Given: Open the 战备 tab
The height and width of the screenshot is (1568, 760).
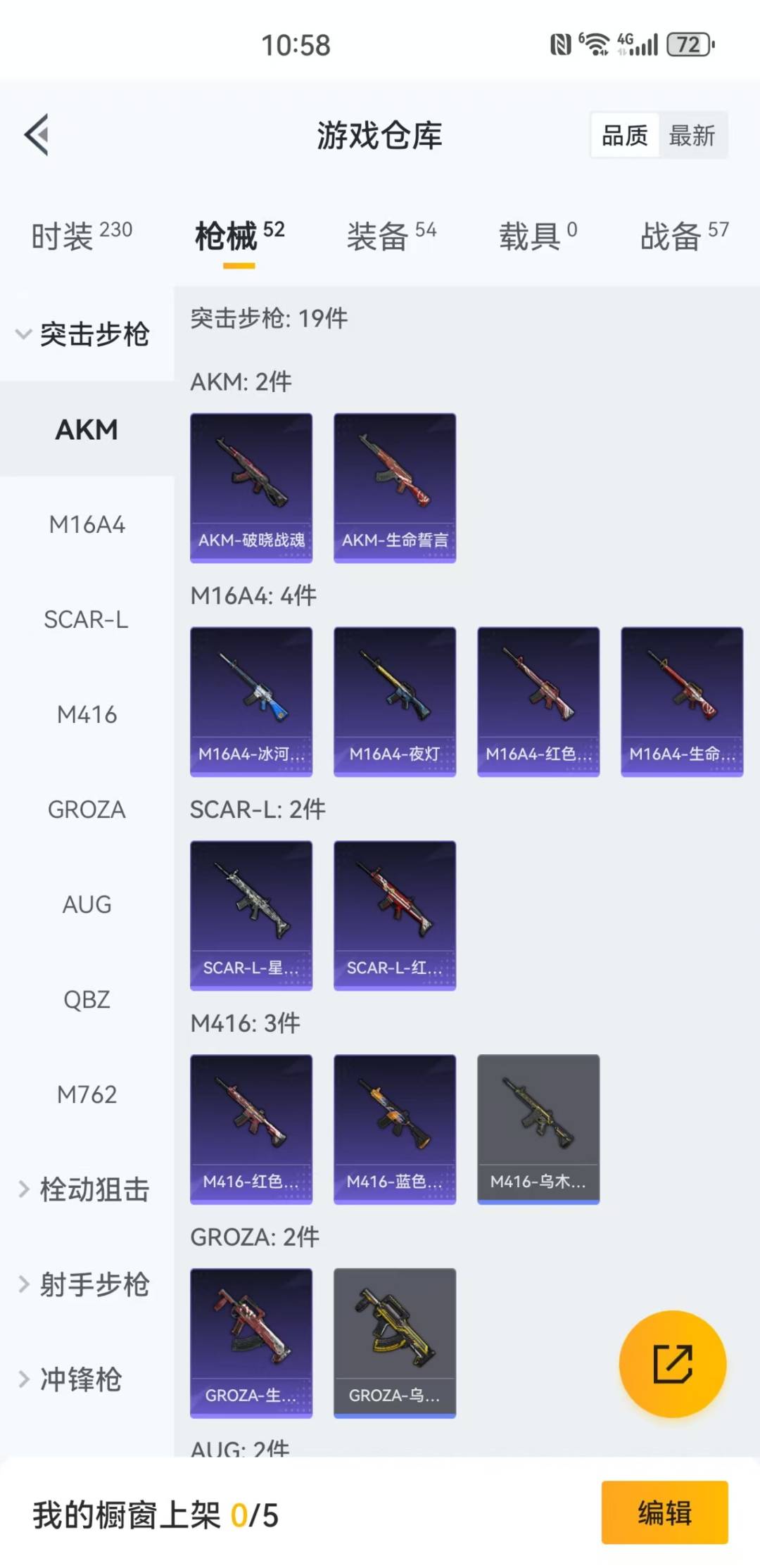Looking at the screenshot, I should click(x=683, y=236).
